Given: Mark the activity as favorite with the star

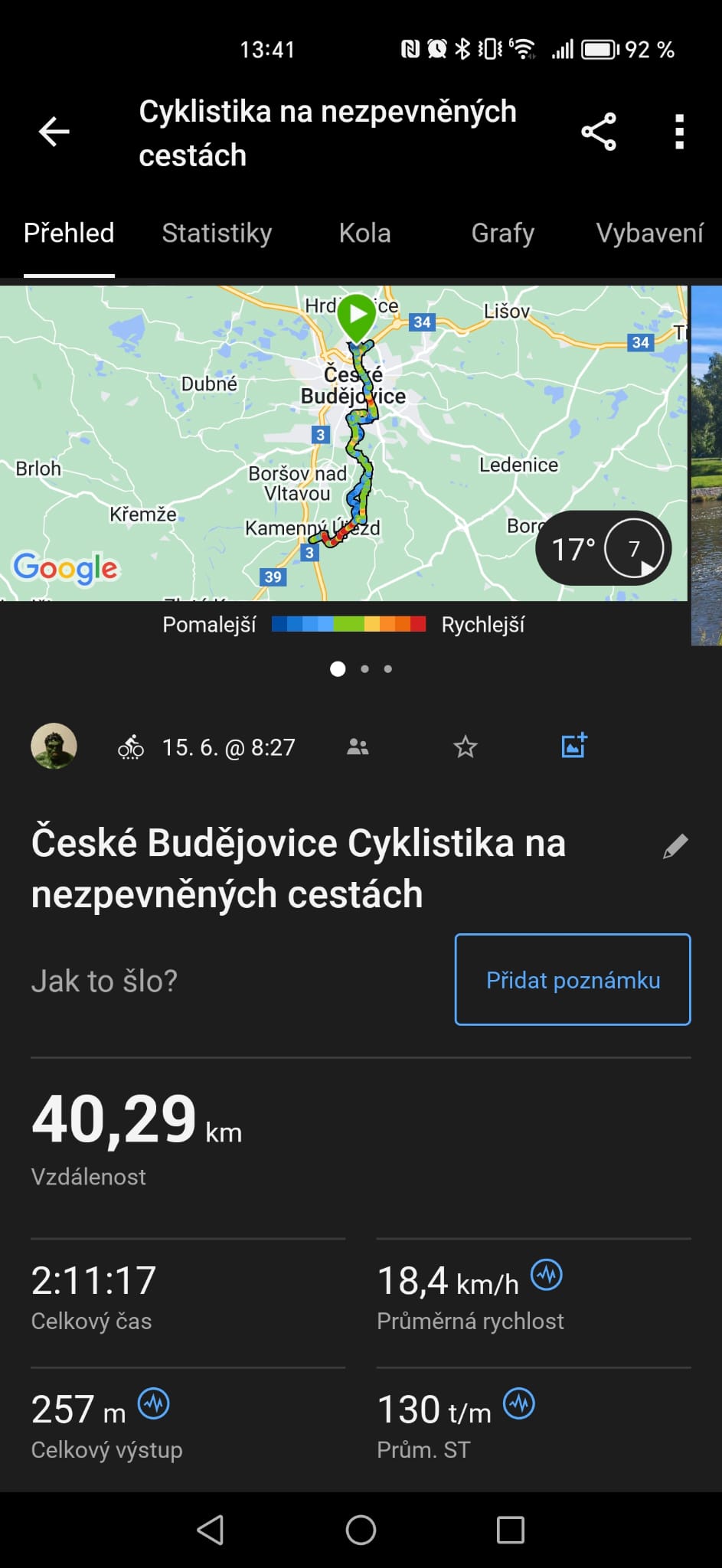Looking at the screenshot, I should click(465, 746).
